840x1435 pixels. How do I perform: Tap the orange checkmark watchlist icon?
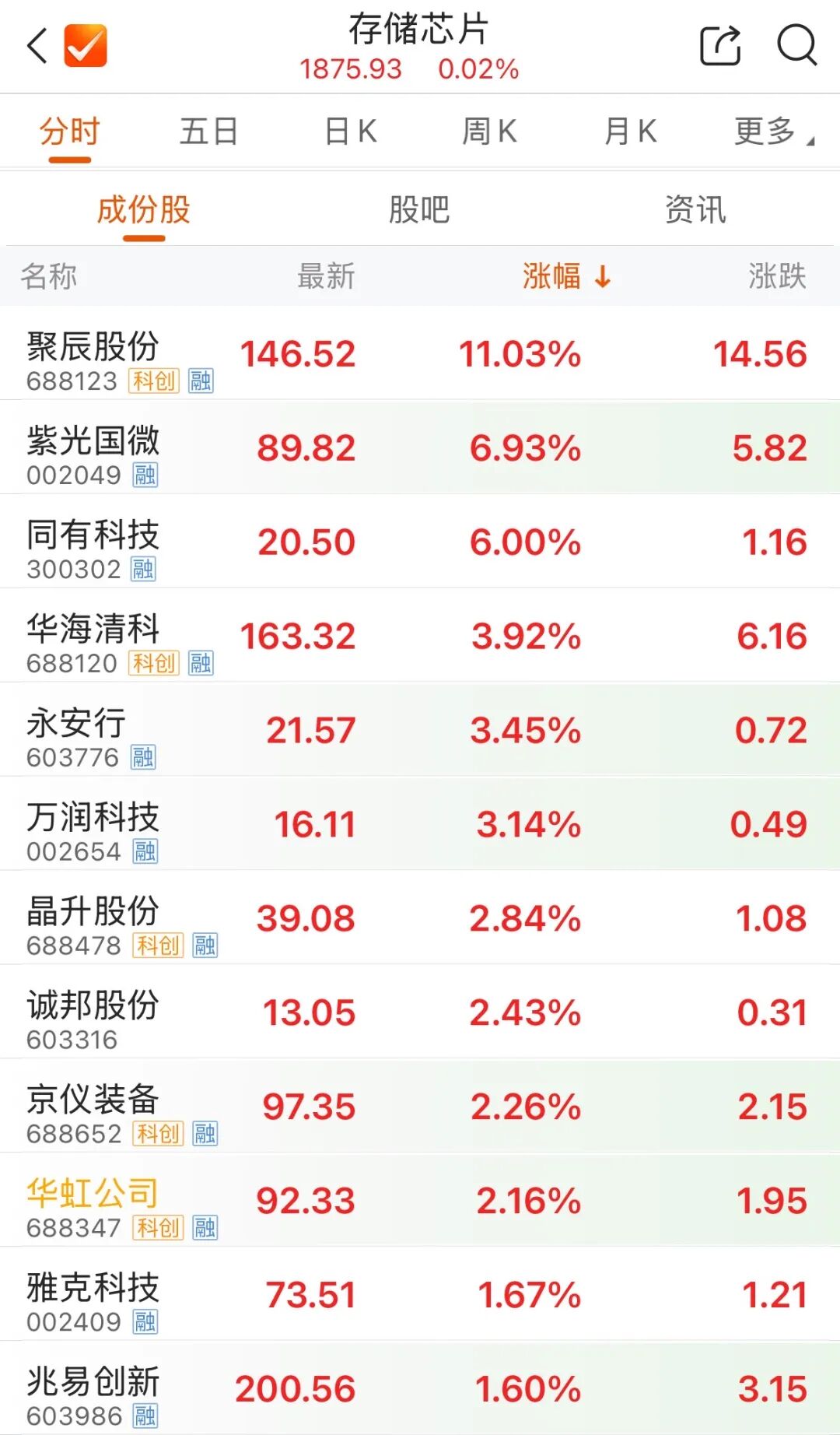pos(86,46)
